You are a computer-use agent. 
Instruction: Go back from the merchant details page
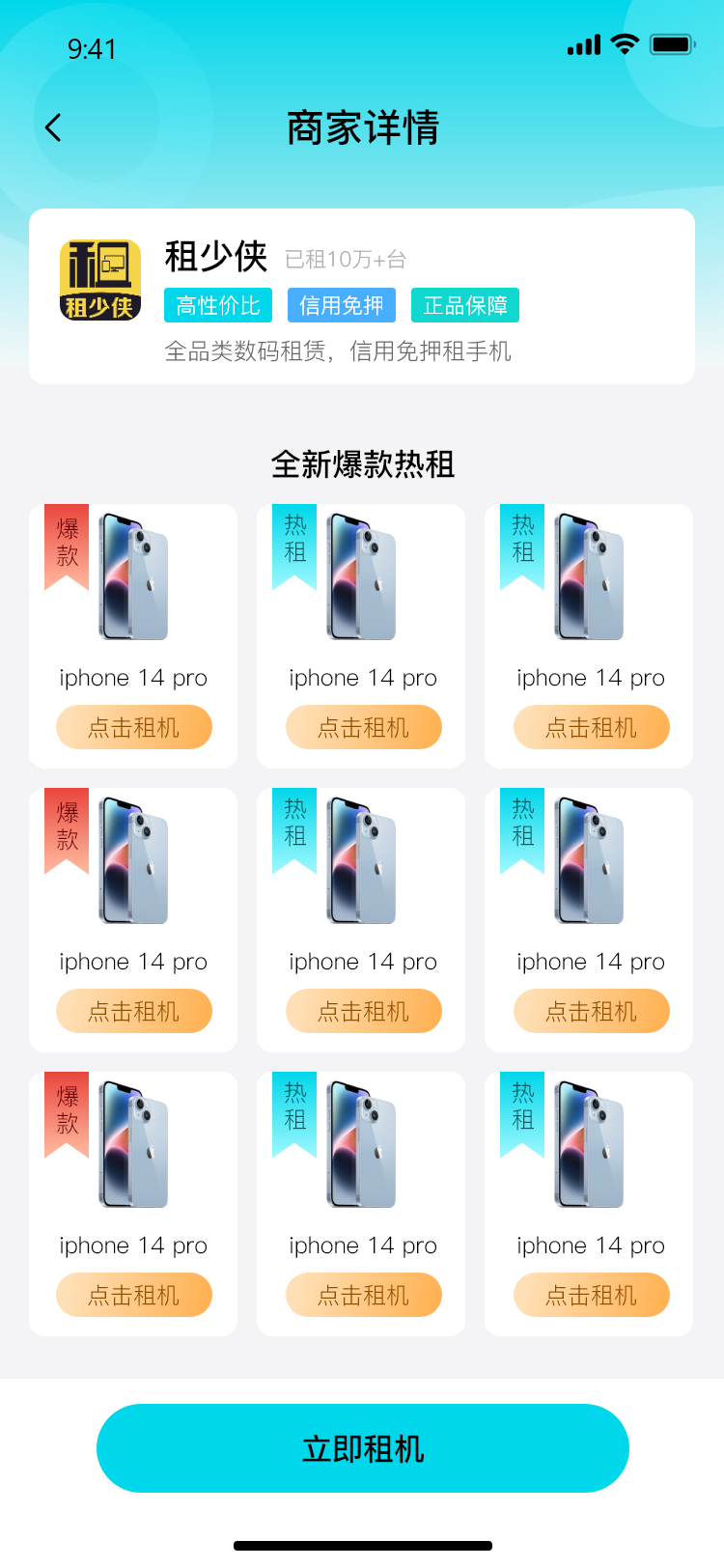(x=54, y=127)
